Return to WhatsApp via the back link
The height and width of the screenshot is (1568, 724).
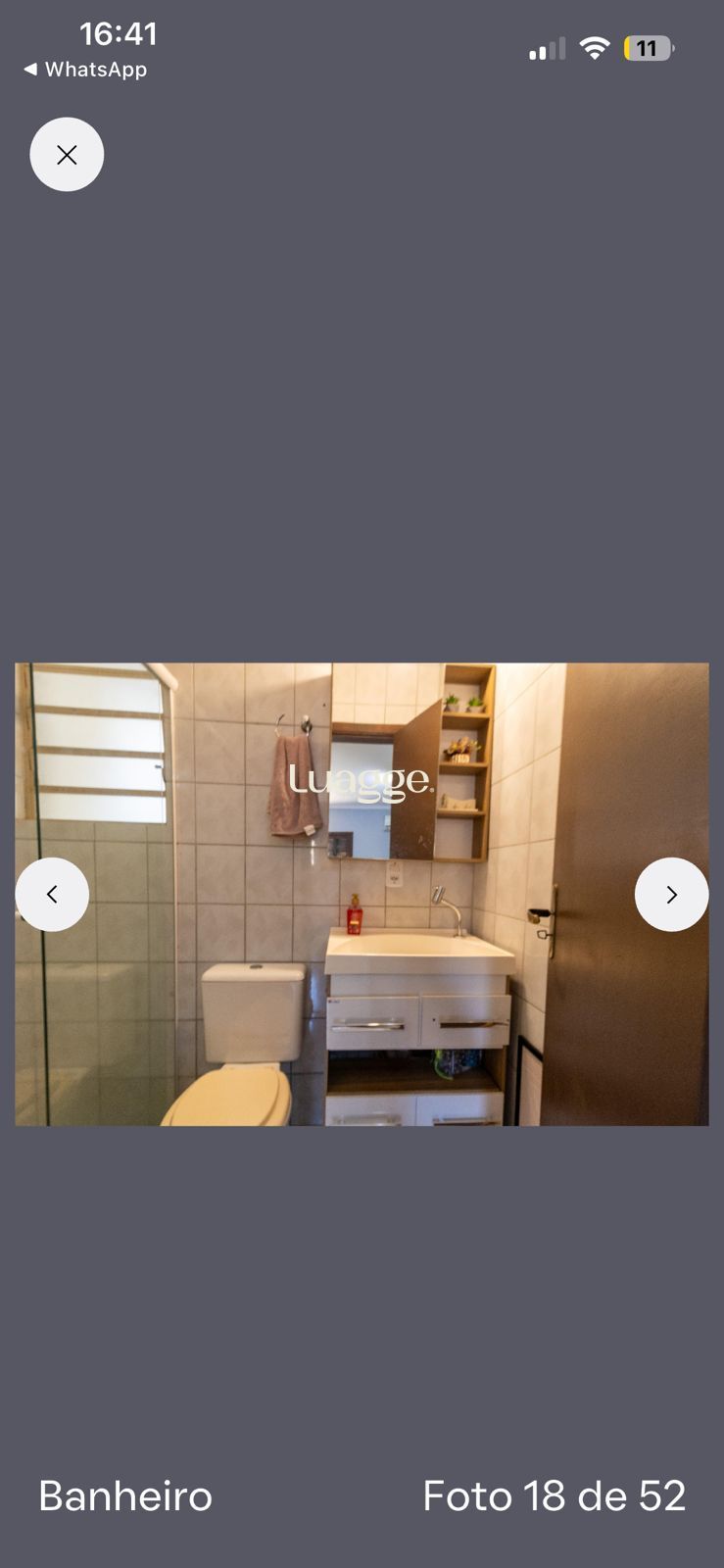click(85, 70)
